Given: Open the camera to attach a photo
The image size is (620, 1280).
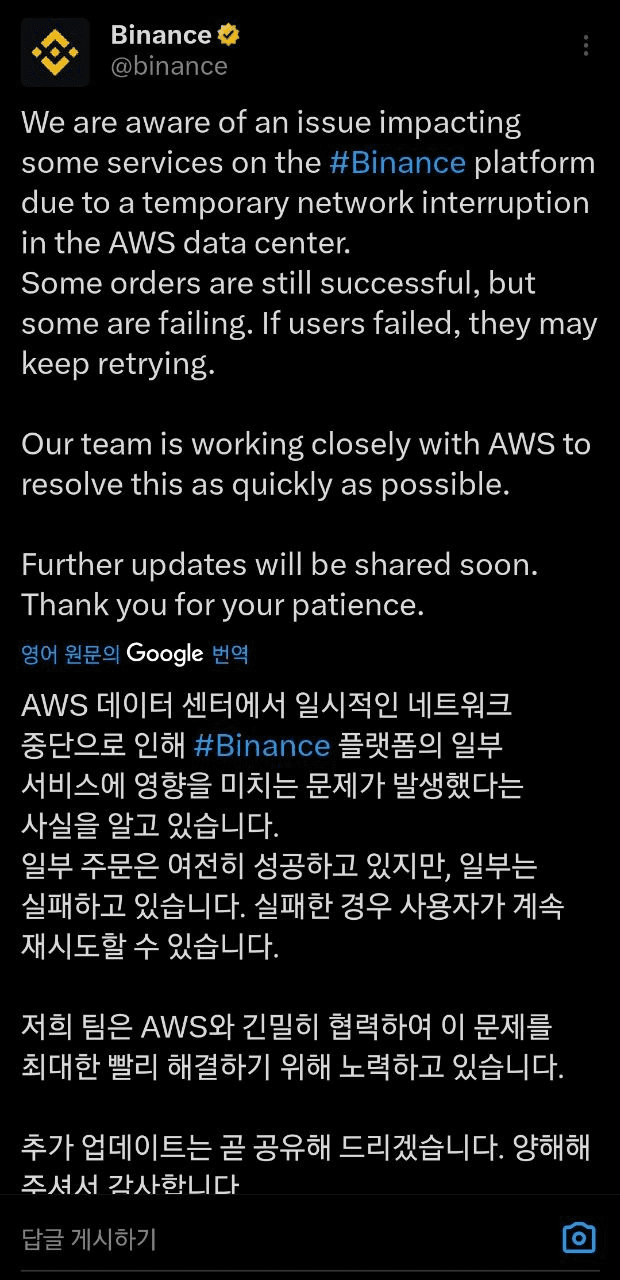Looking at the screenshot, I should point(579,1238).
